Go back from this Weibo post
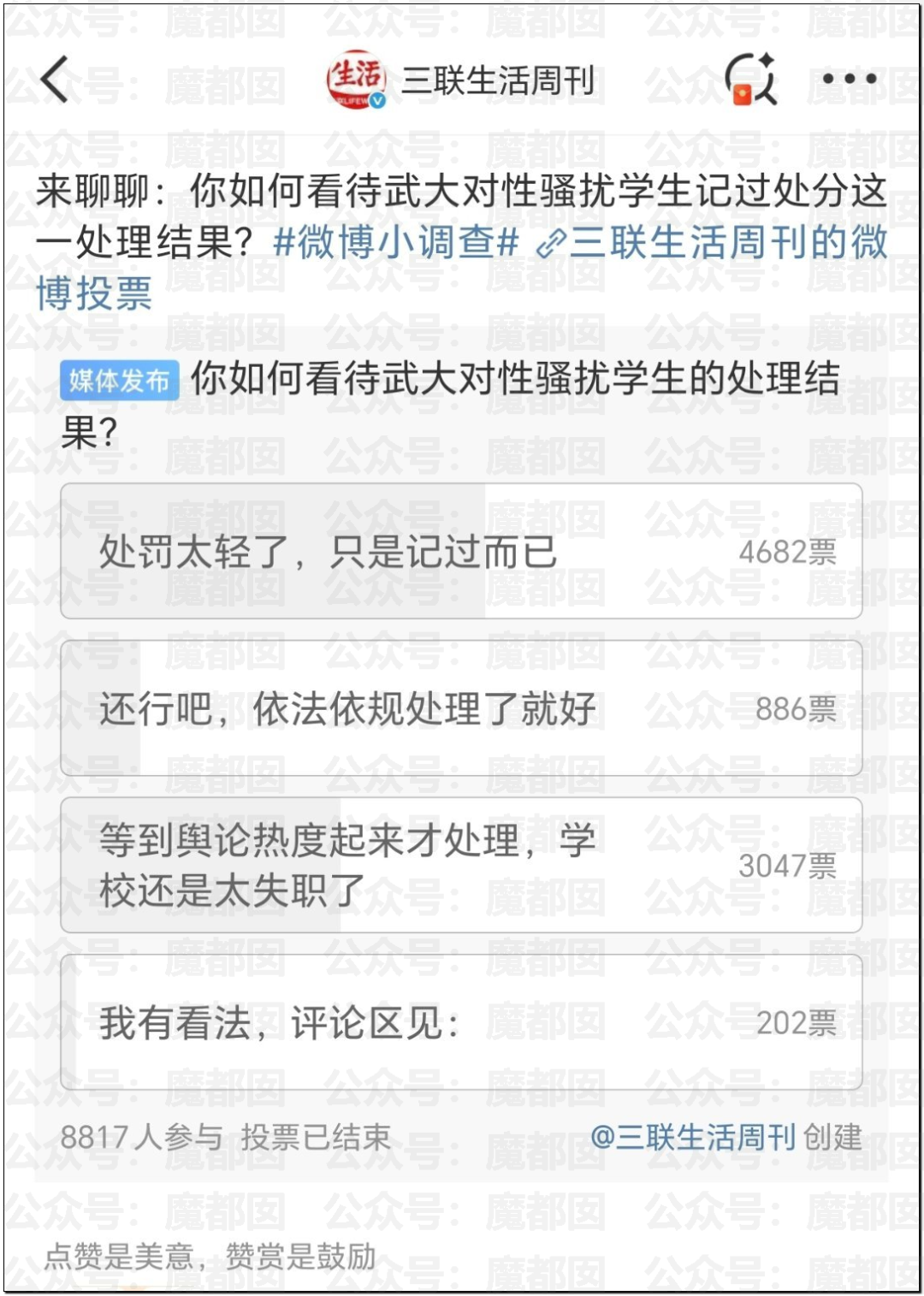 55,80
